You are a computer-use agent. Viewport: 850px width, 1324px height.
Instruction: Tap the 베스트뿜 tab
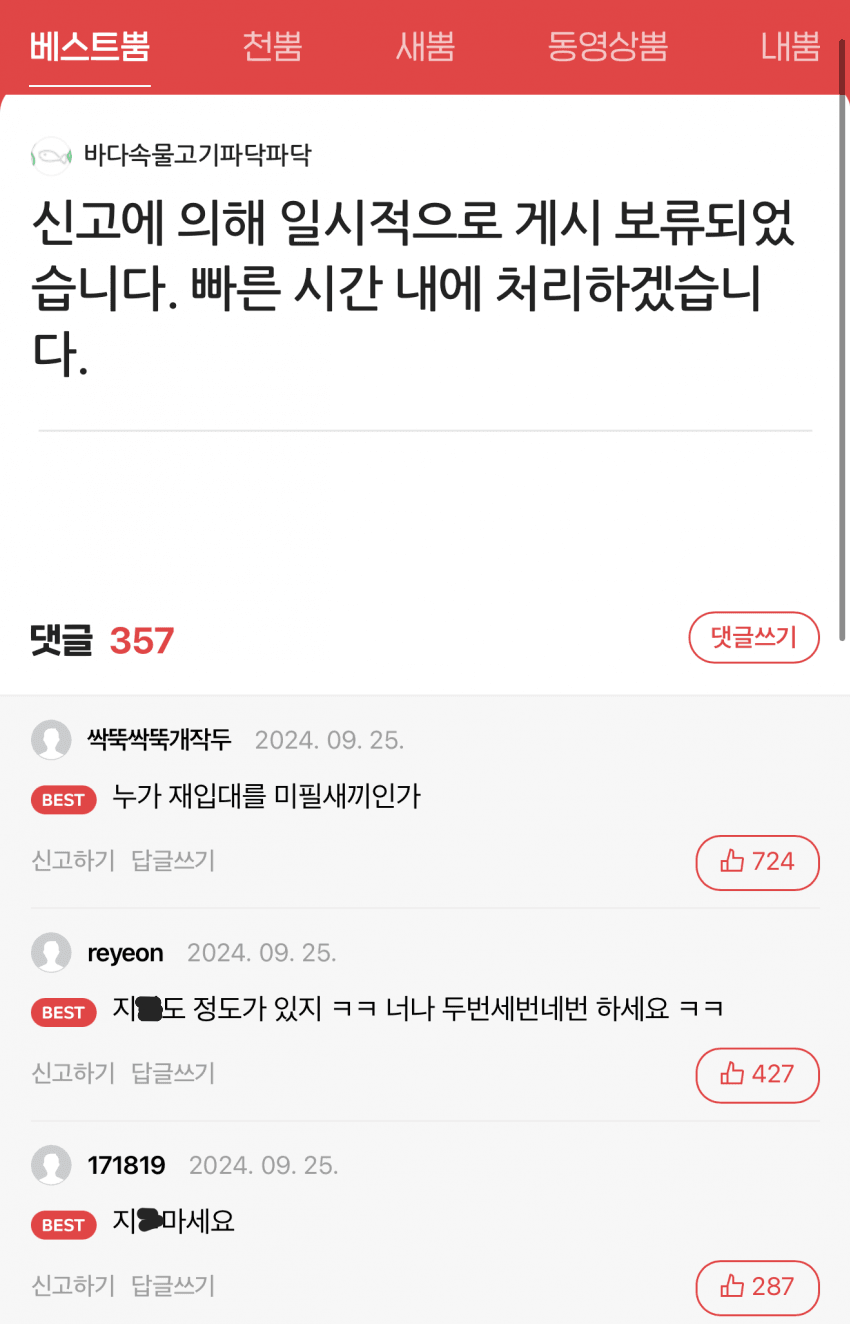90,47
